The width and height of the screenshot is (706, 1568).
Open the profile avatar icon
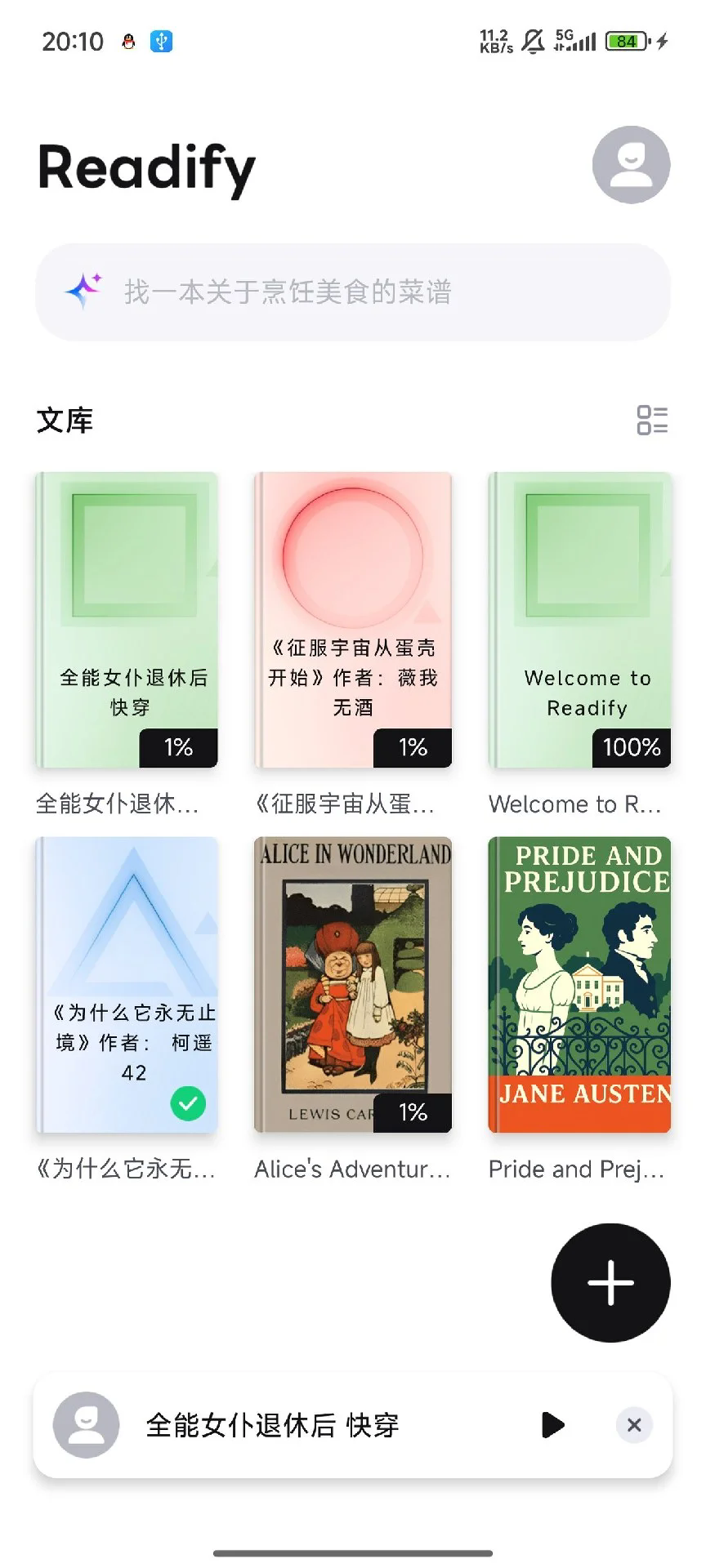631,165
